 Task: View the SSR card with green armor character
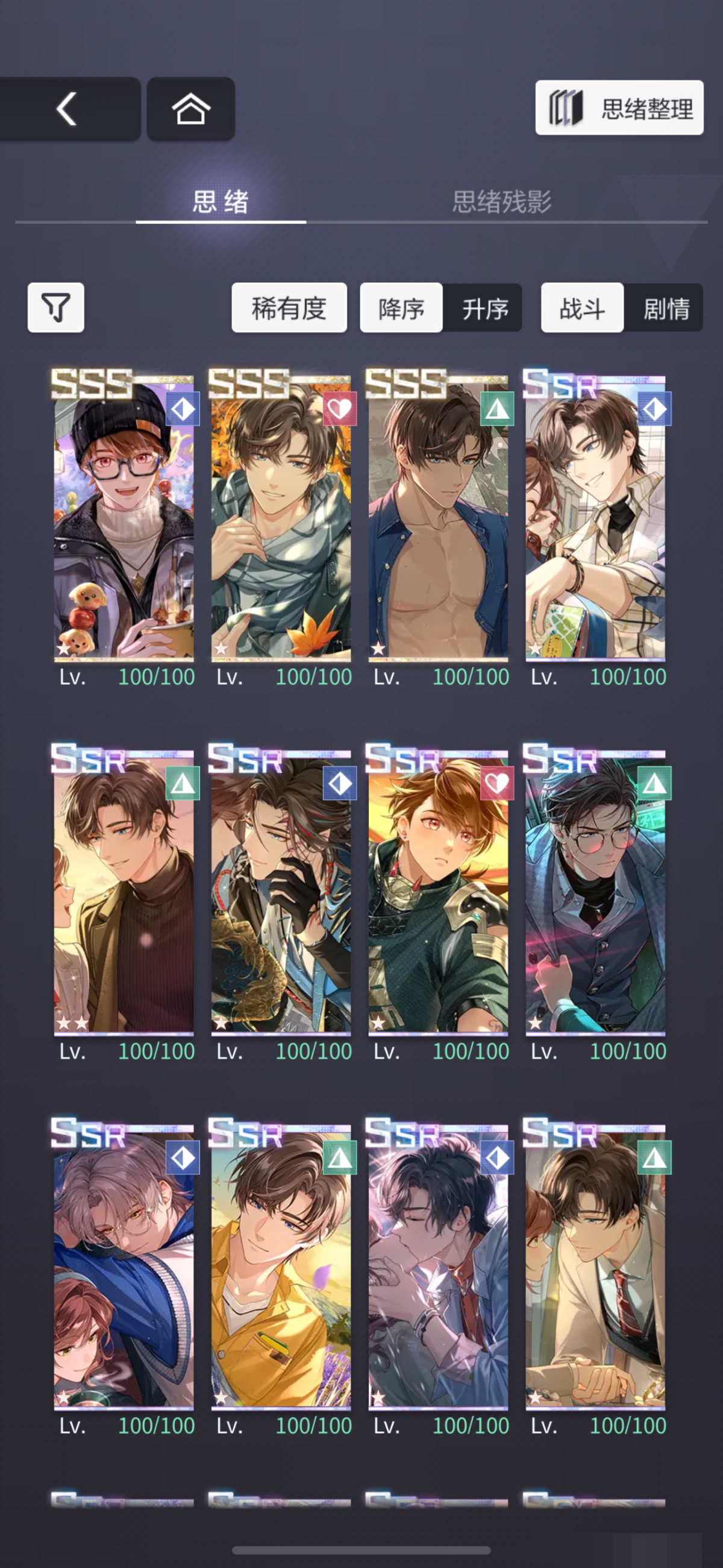pos(438,892)
